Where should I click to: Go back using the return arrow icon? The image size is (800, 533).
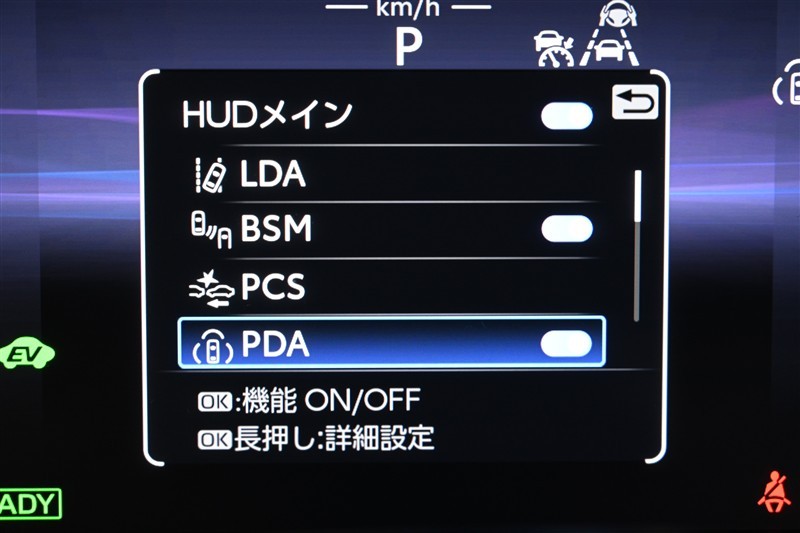click(635, 102)
